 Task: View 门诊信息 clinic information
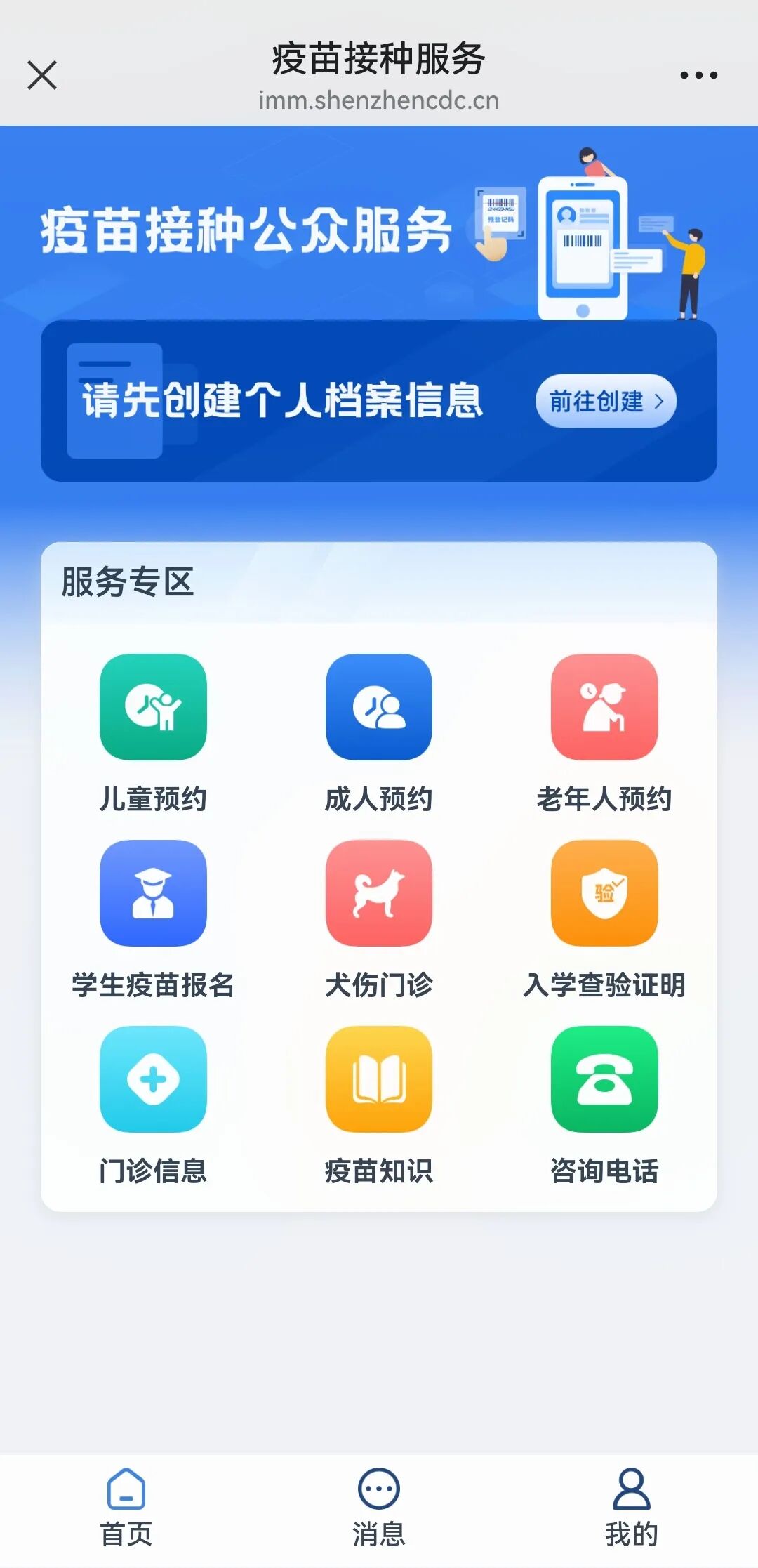tap(153, 1079)
